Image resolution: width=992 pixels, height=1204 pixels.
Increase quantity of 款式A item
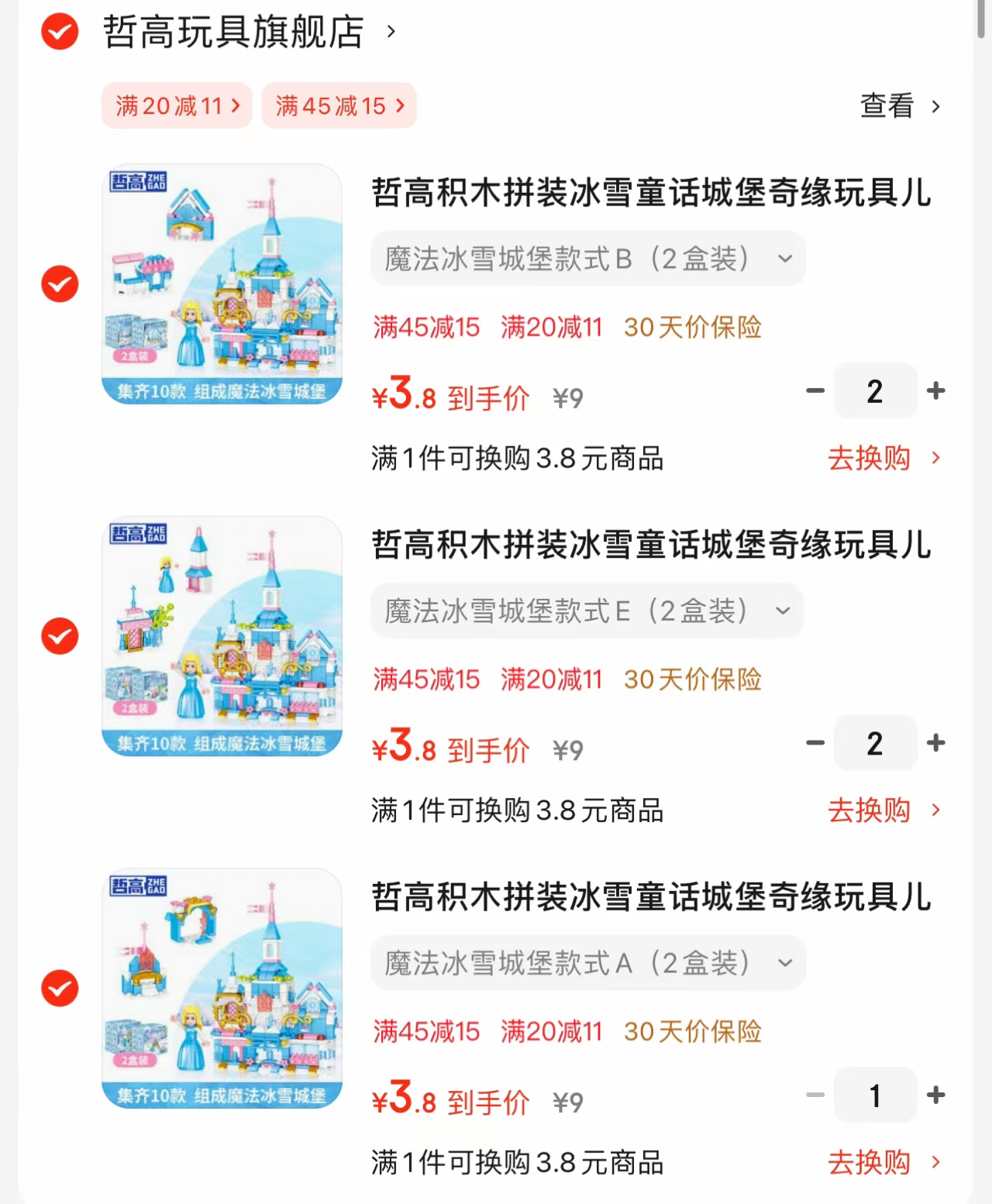pyautogui.click(x=935, y=1095)
